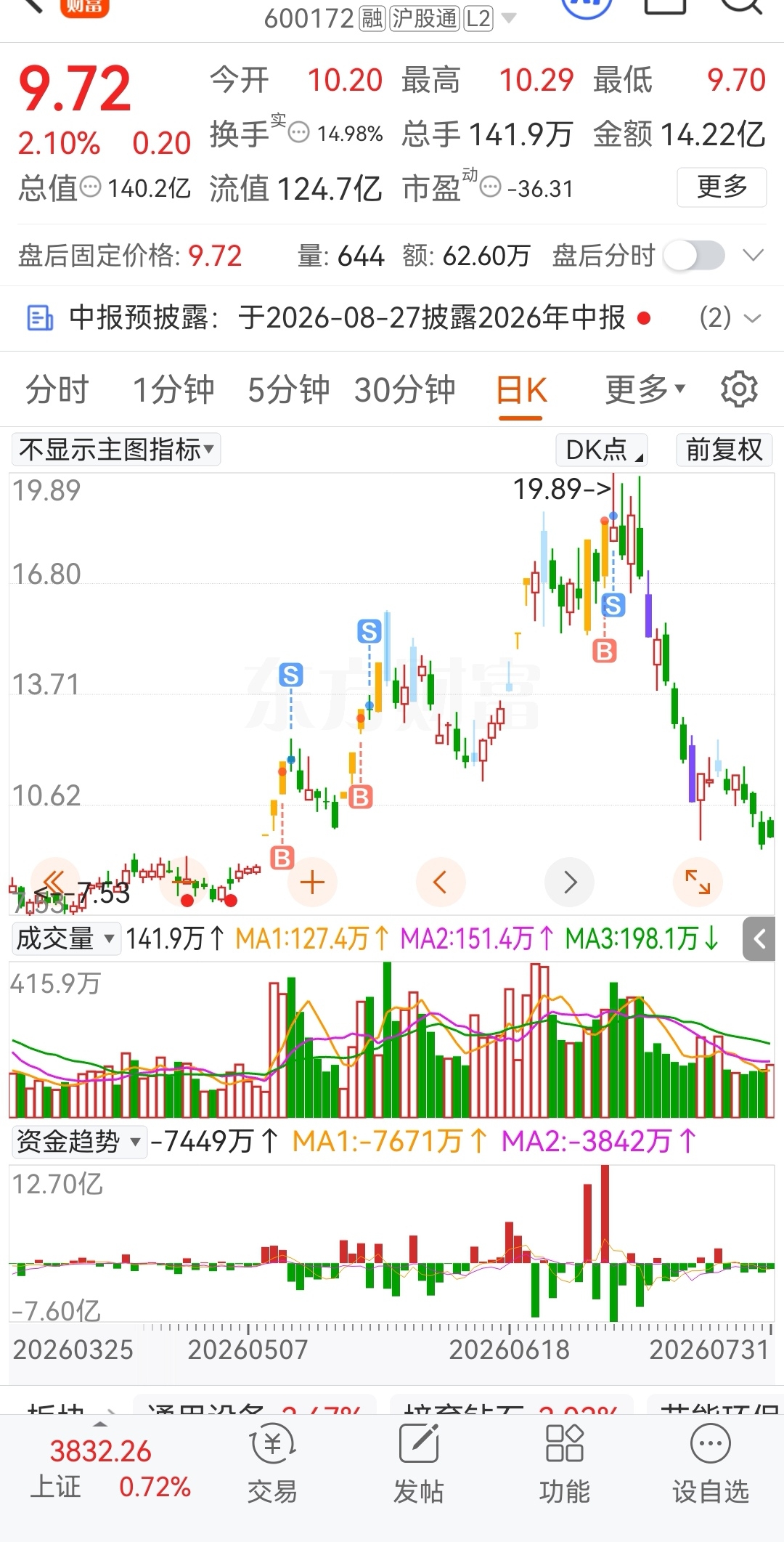Screen dimensions: 784x1542
Task: Expand the after-hours fixed price section
Action: pyautogui.click(x=754, y=256)
